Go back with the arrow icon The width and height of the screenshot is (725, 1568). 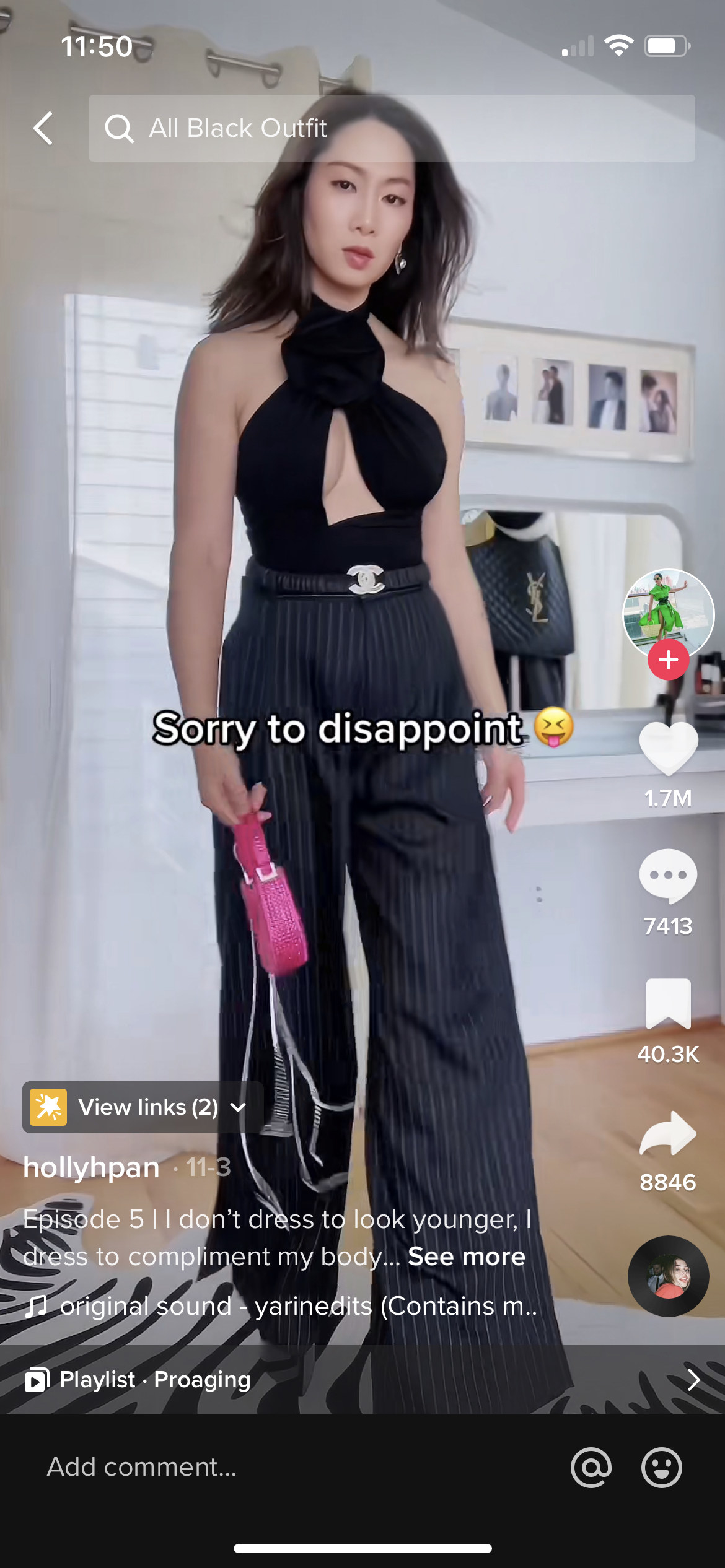pos(43,128)
